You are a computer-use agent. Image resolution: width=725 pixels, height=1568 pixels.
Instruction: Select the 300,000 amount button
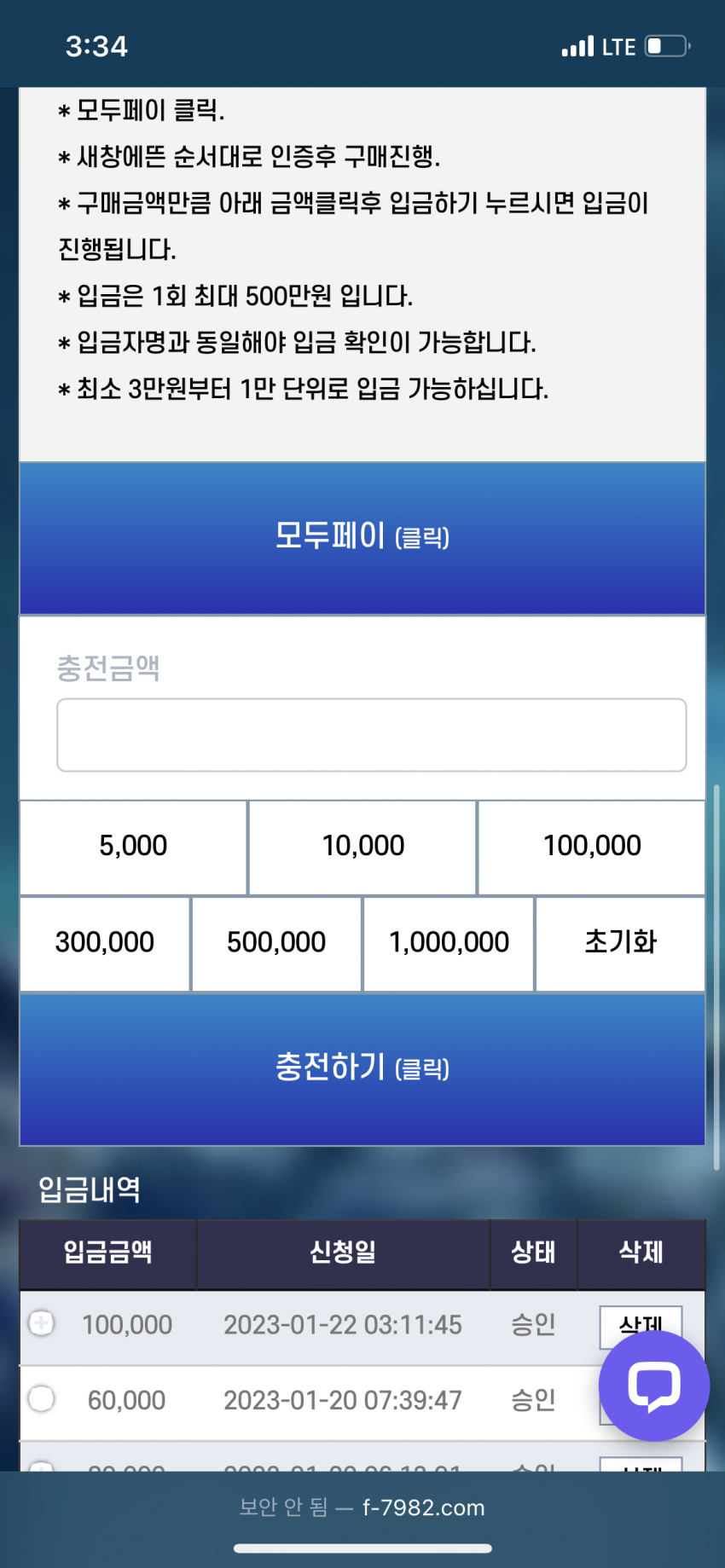coord(104,943)
